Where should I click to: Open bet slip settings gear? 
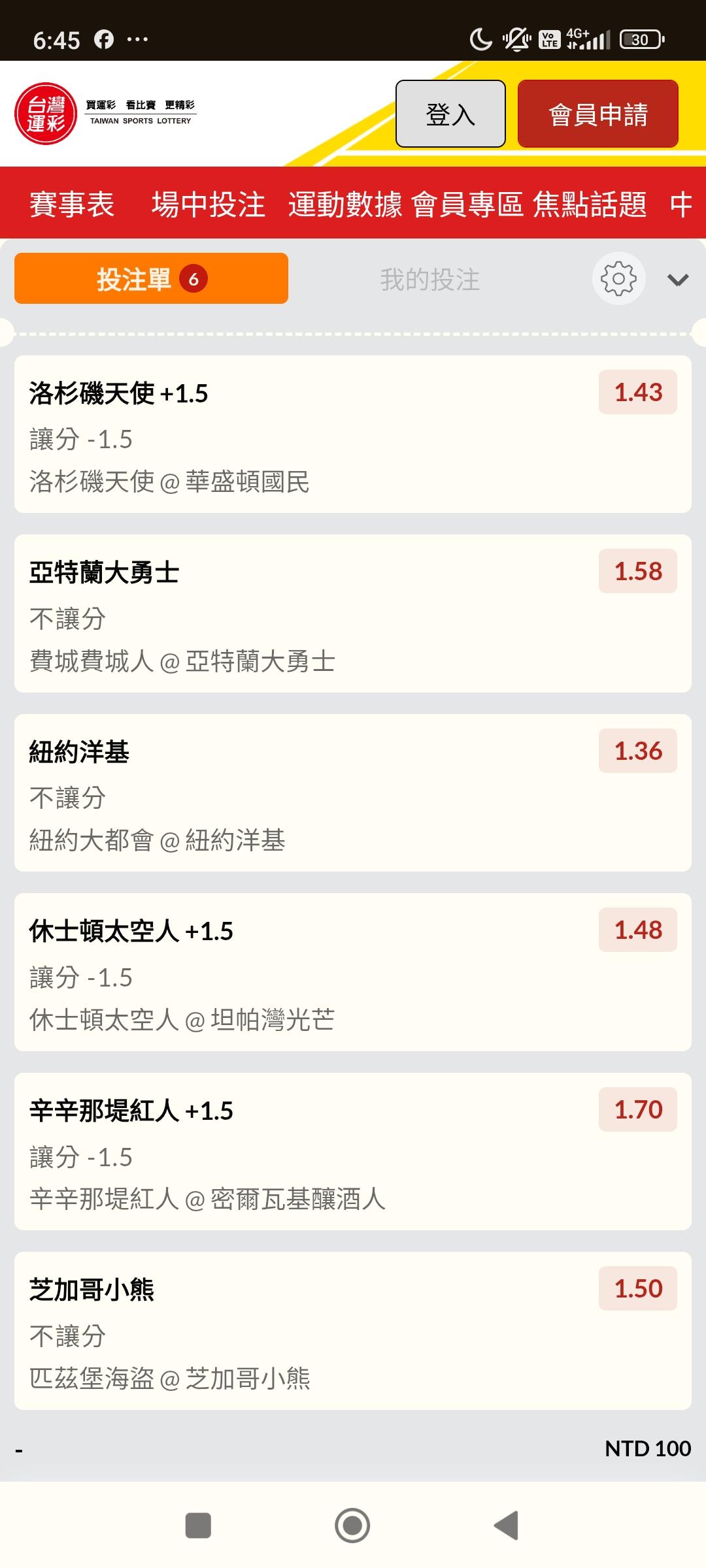point(618,279)
